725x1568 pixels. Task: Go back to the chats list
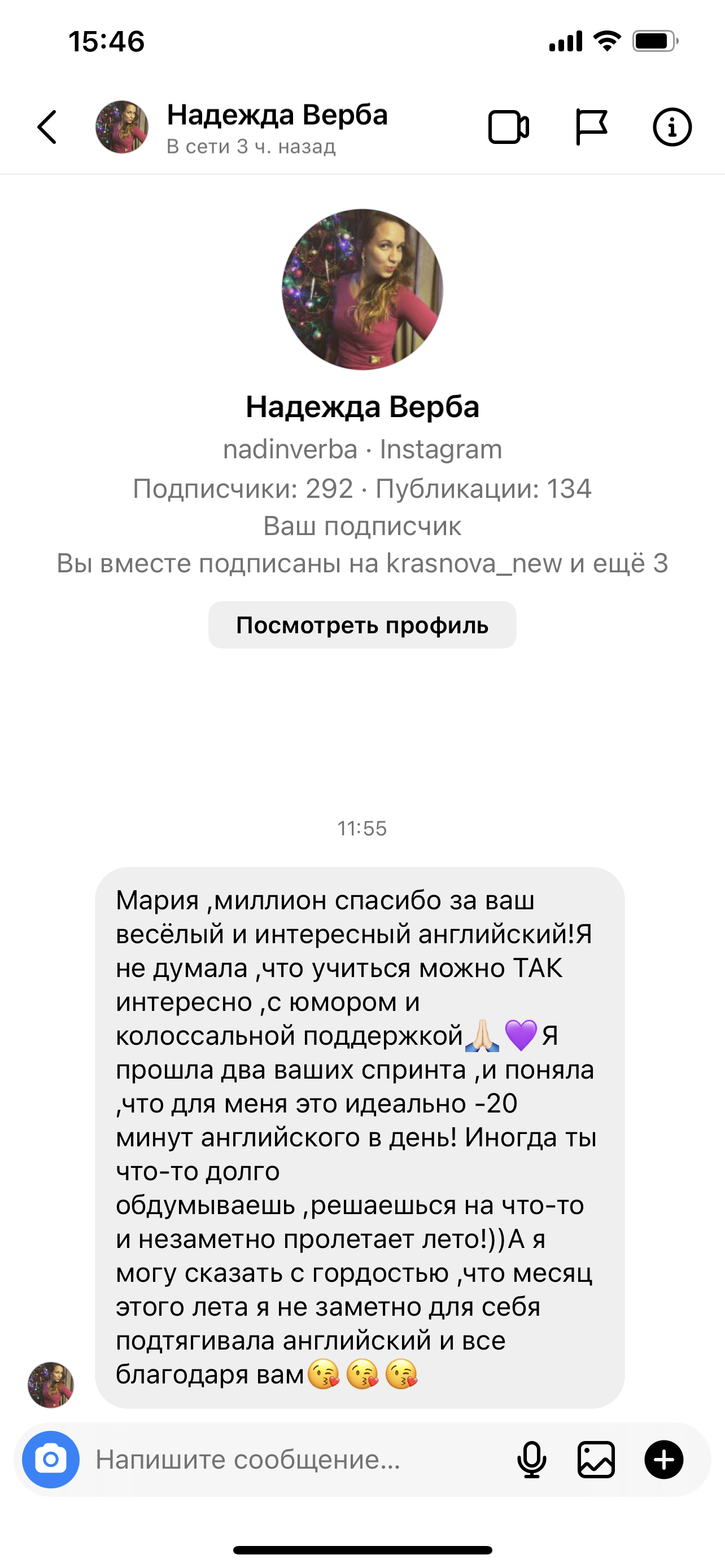point(47,127)
